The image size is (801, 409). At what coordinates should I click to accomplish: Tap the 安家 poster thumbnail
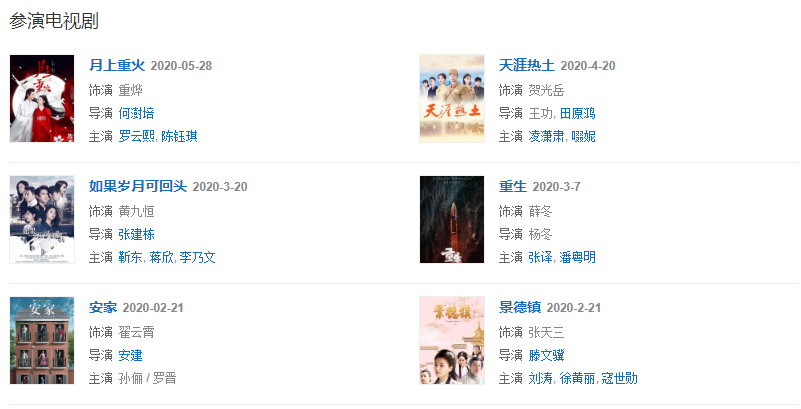[x=42, y=340]
